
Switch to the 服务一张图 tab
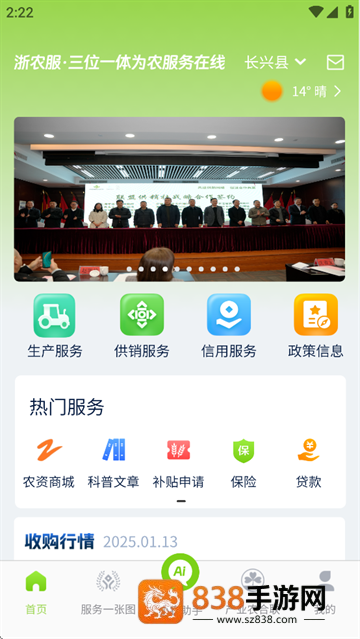point(108,593)
